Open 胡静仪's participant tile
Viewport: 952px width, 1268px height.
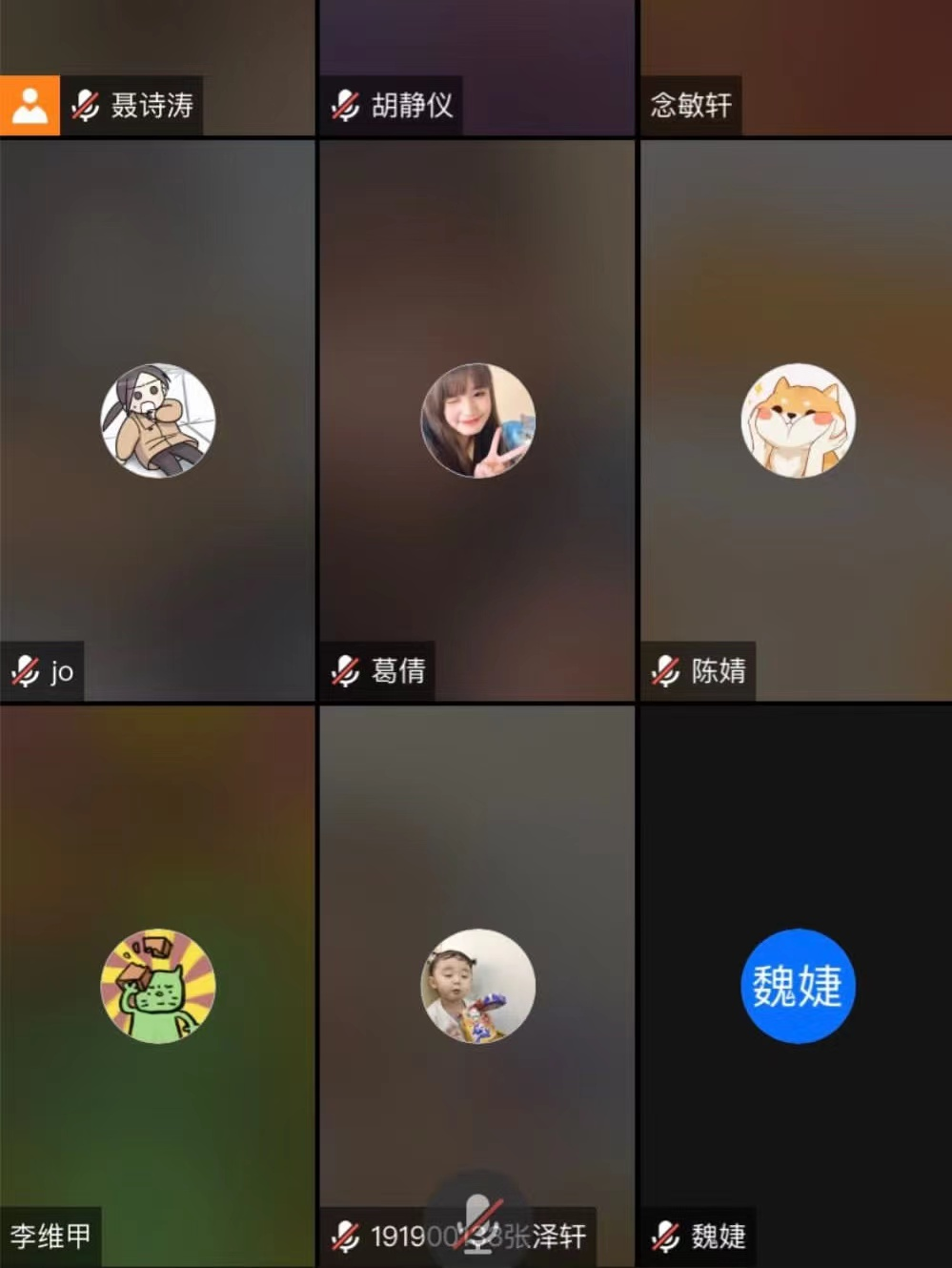(x=477, y=57)
